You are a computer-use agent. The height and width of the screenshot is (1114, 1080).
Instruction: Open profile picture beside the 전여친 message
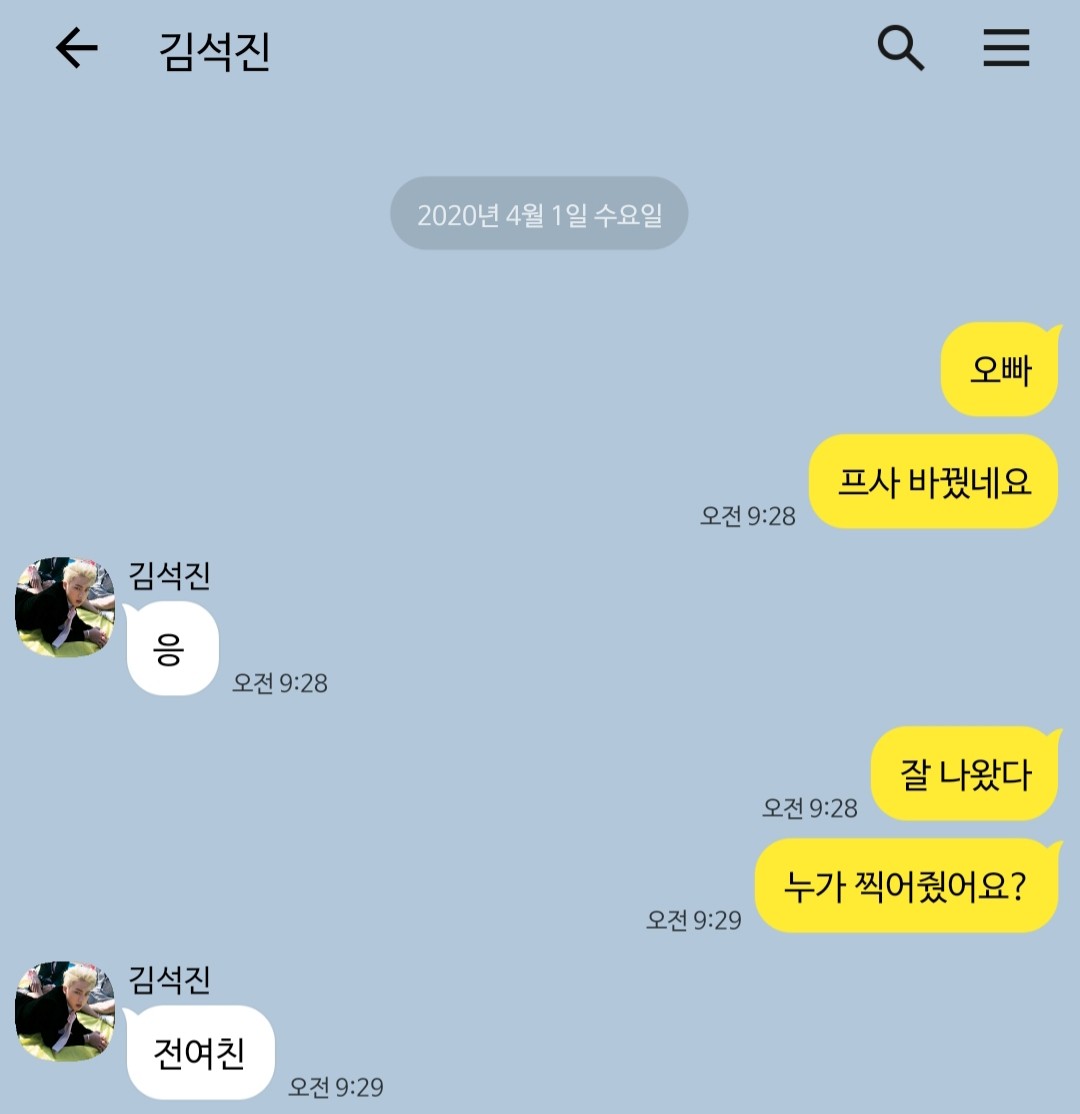point(65,1011)
